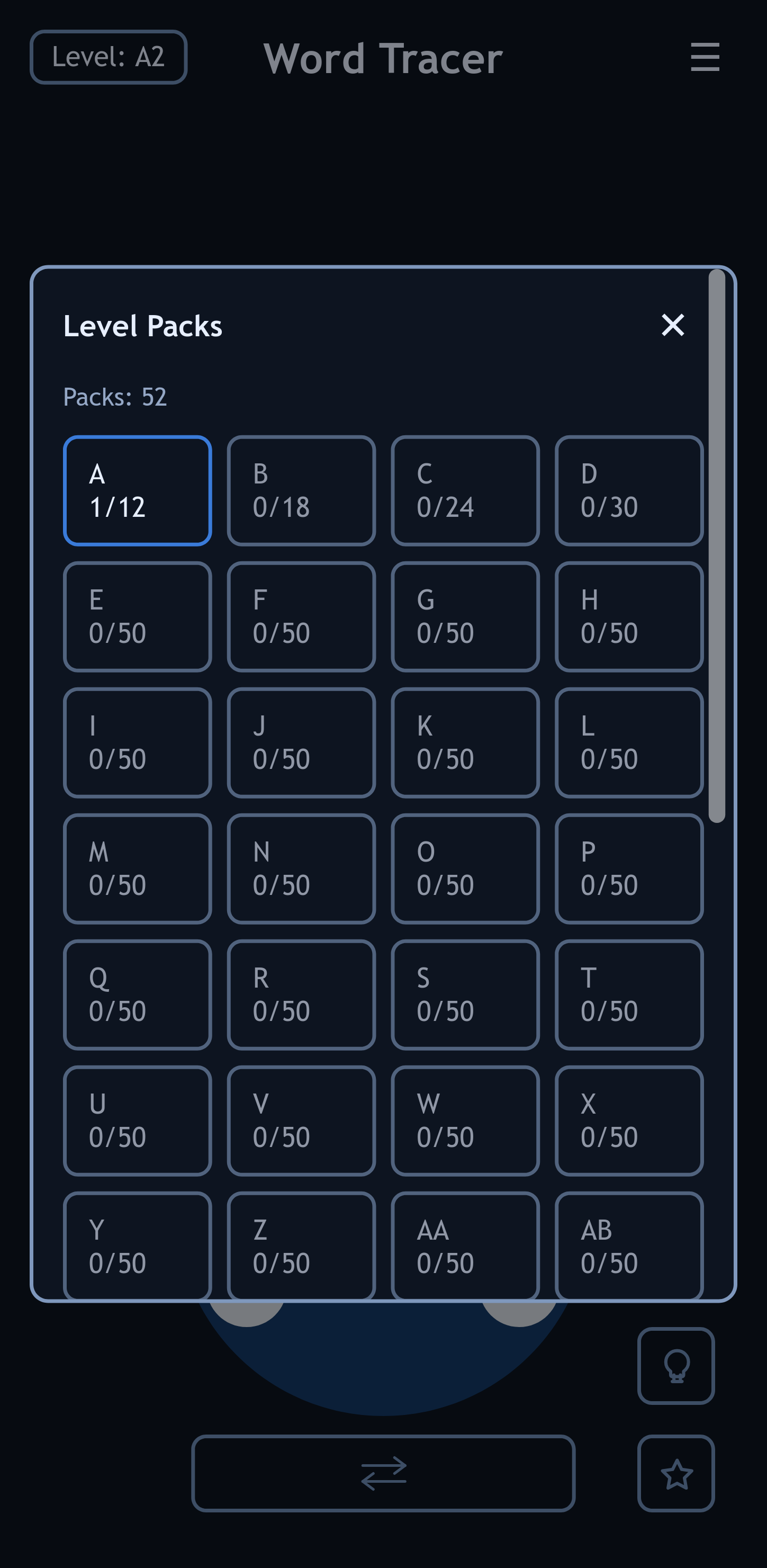
Task: Pick level pack T
Action: click(x=629, y=994)
